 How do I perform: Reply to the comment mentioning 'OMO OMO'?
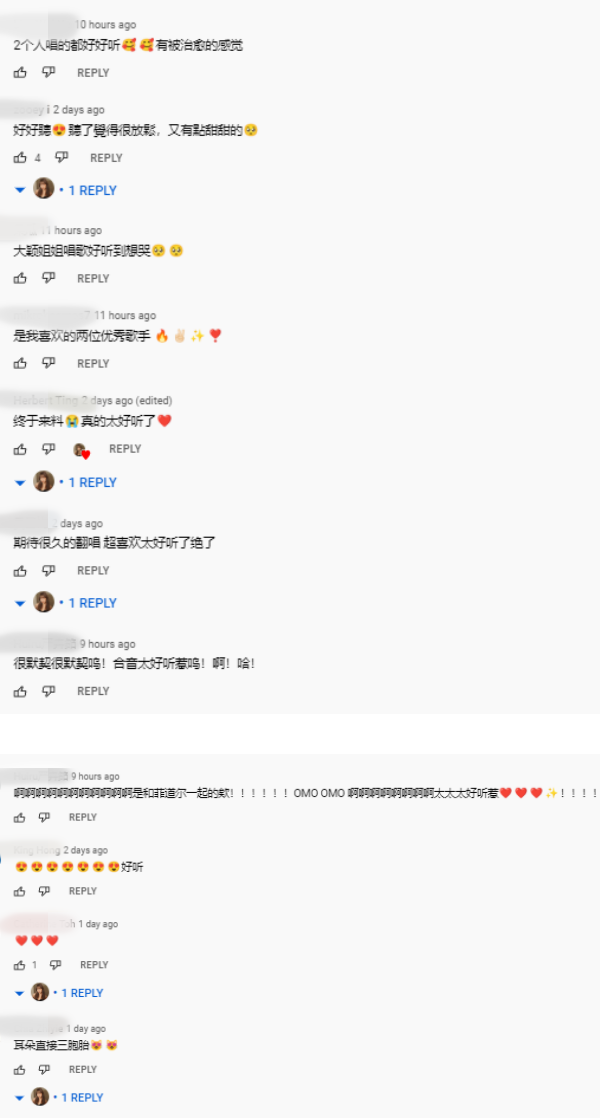coord(82,818)
